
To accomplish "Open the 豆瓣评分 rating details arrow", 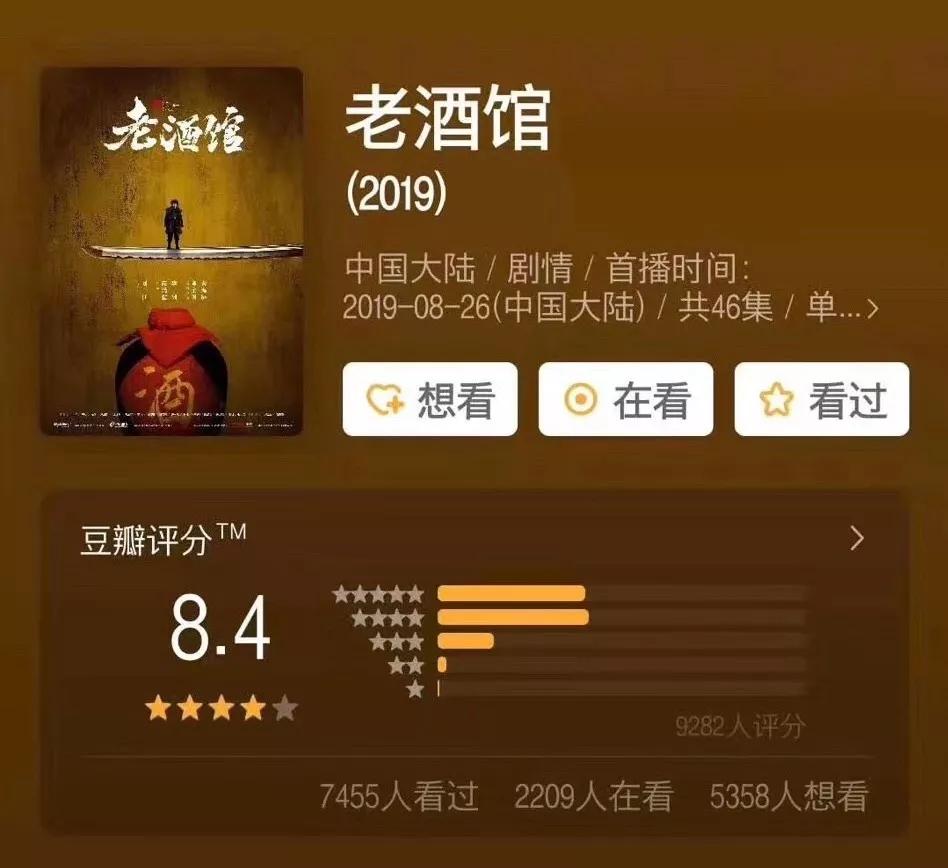I will point(856,539).
